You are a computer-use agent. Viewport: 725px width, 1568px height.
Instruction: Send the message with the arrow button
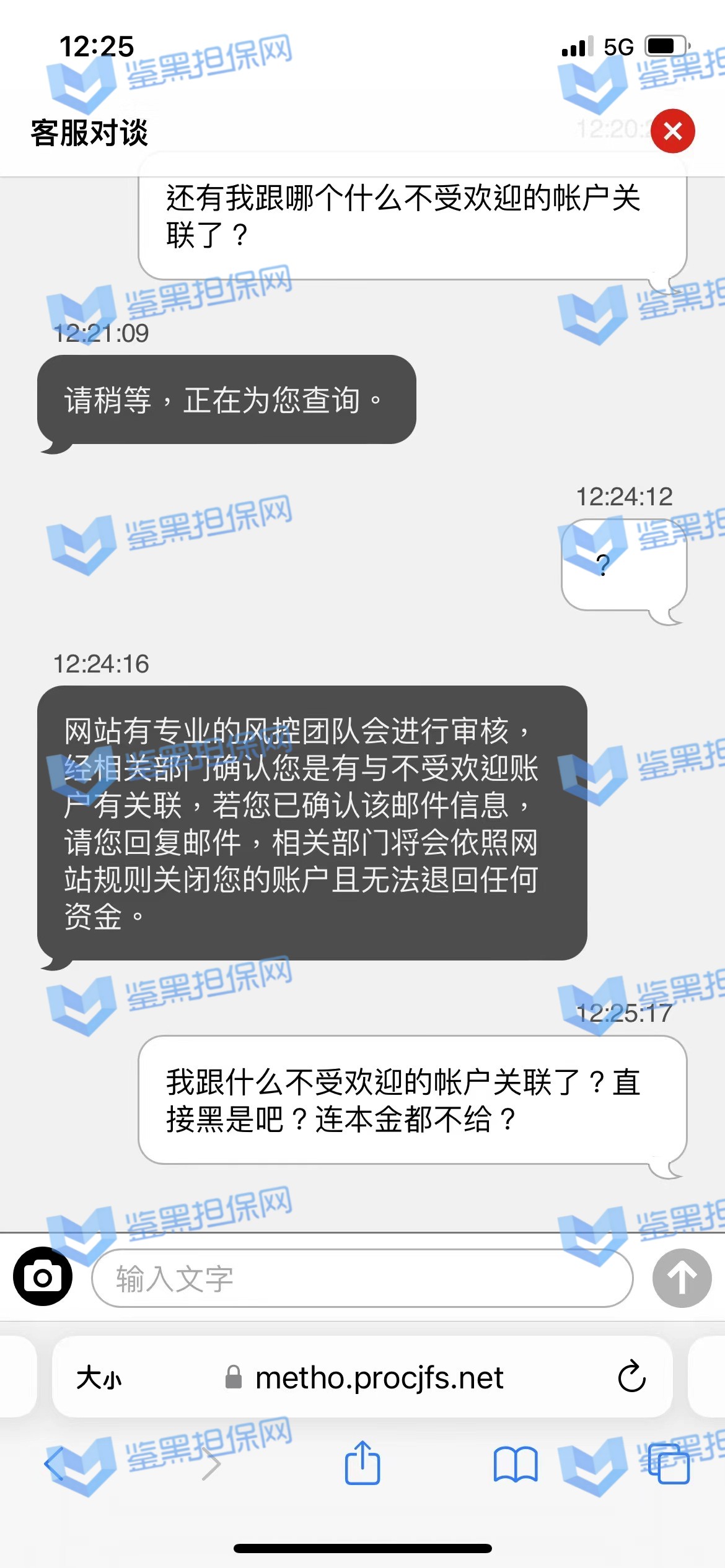pos(682,1278)
